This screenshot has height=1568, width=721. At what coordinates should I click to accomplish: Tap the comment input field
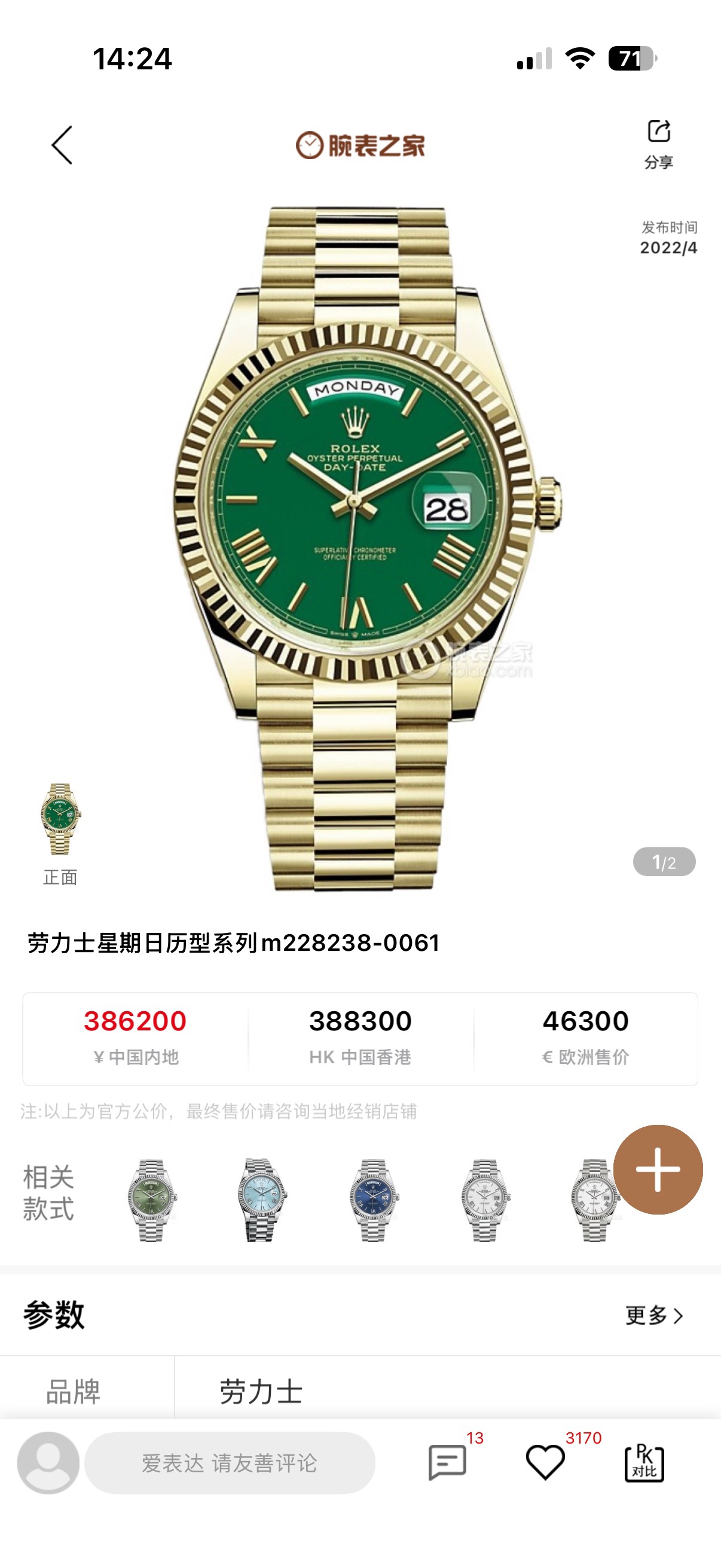(230, 1462)
